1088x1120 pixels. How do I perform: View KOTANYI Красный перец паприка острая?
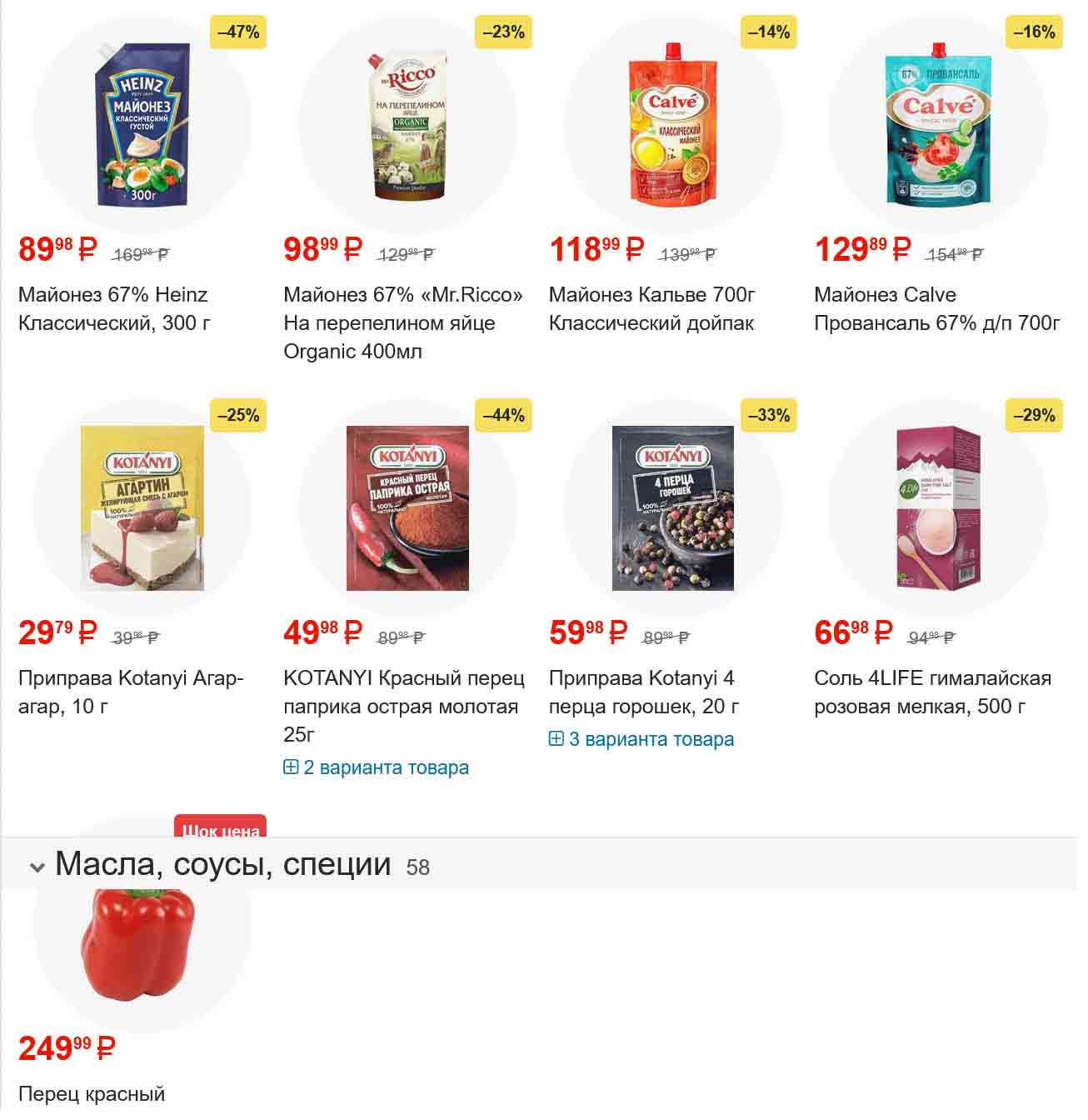[x=403, y=706]
